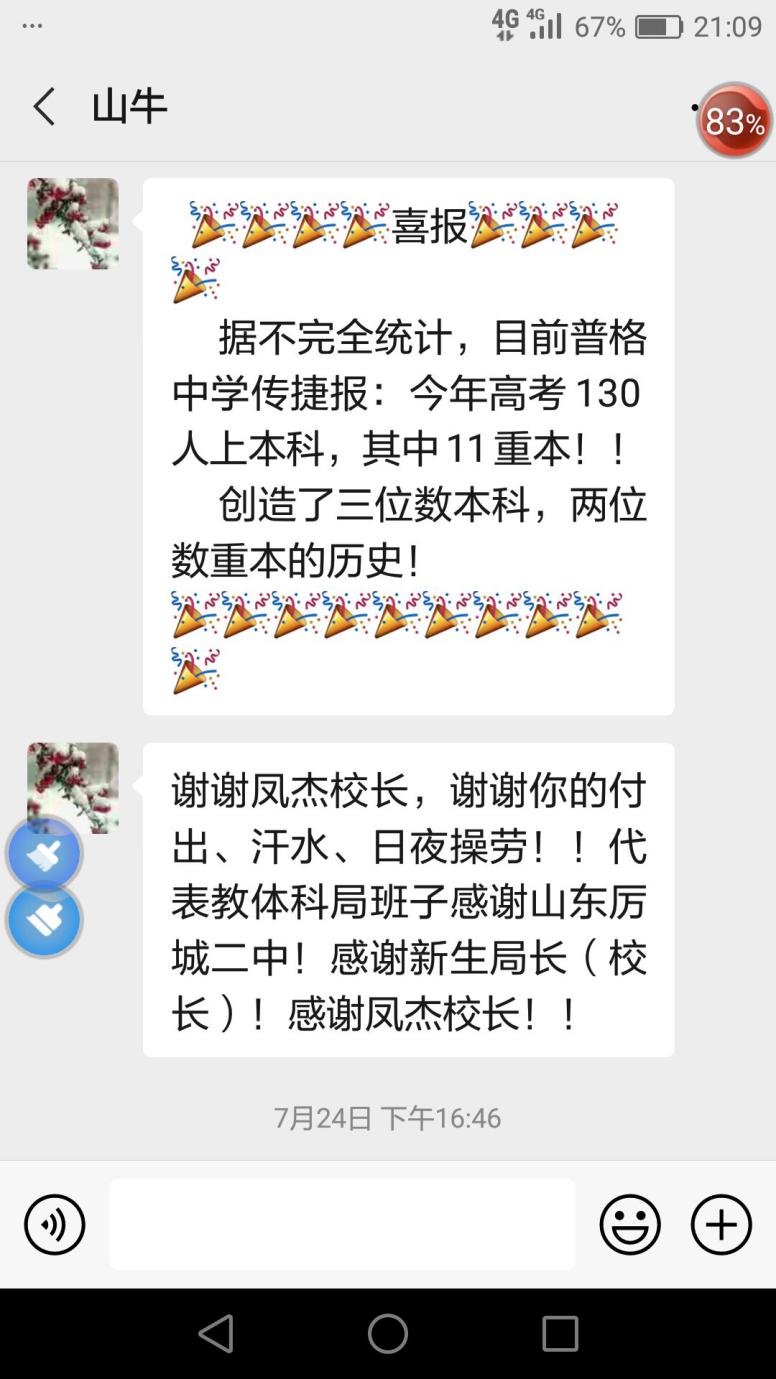Viewport: 776px width, 1379px height.
Task: Open the emoji picker
Action: [630, 1224]
